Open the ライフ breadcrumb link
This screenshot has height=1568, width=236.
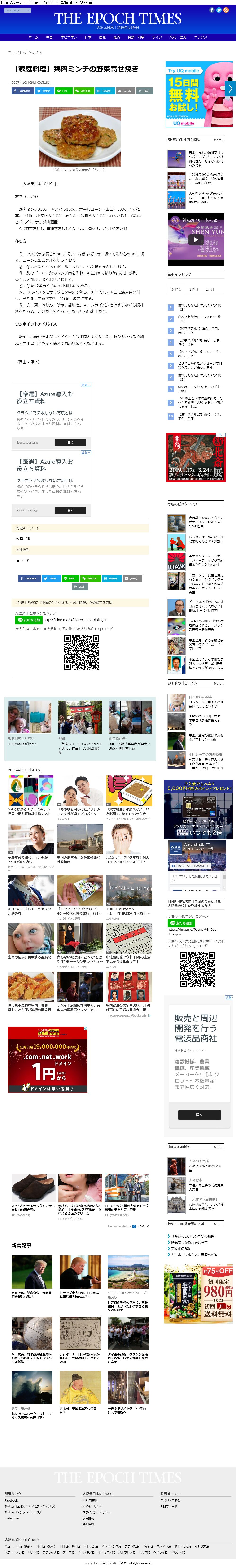tap(37, 52)
